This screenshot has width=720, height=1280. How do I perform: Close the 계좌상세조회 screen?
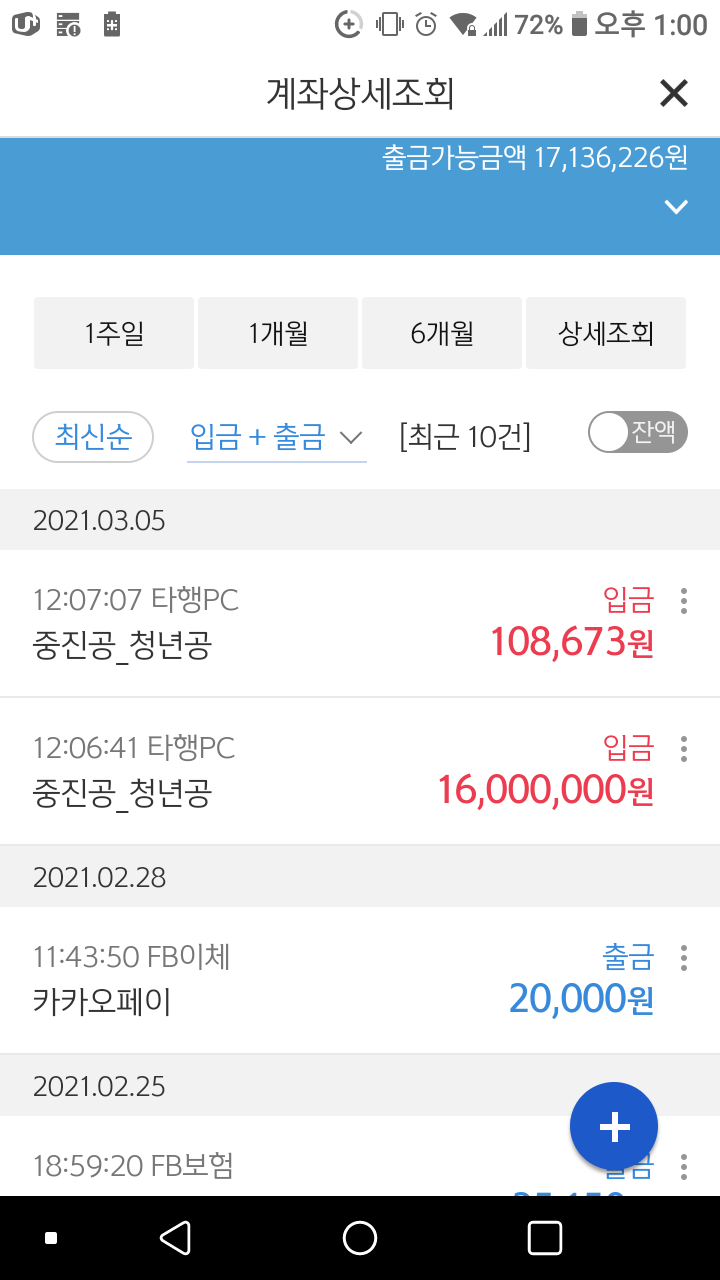tap(674, 93)
